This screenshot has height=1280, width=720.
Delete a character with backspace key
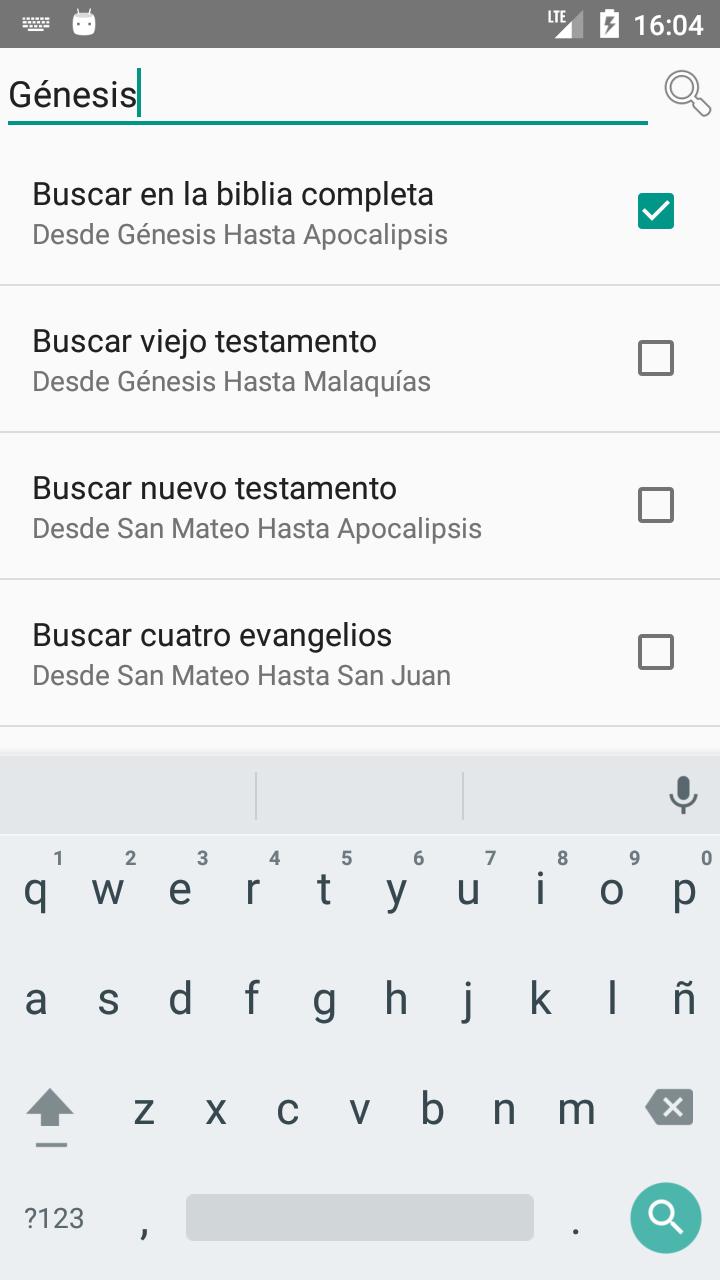(669, 1108)
